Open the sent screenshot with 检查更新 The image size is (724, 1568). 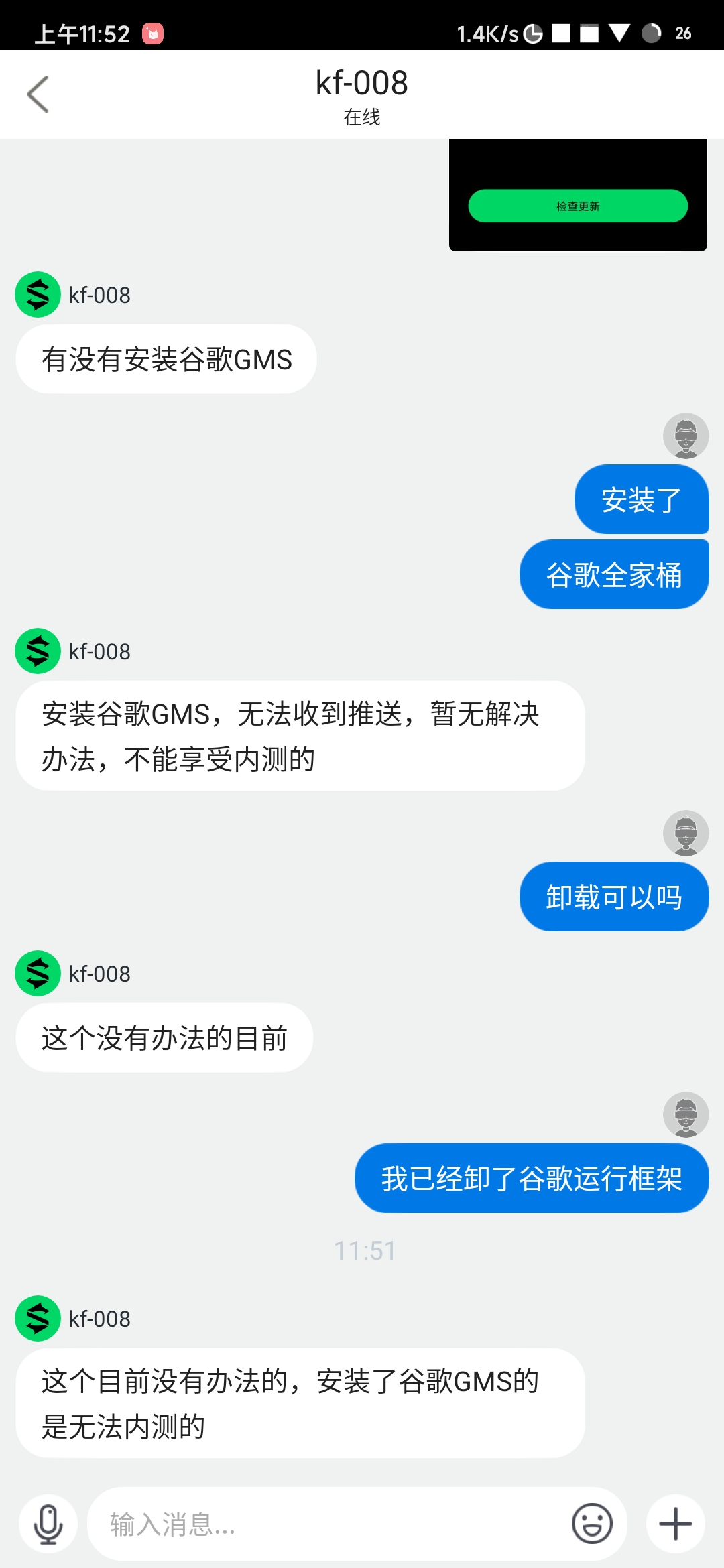[x=578, y=195]
